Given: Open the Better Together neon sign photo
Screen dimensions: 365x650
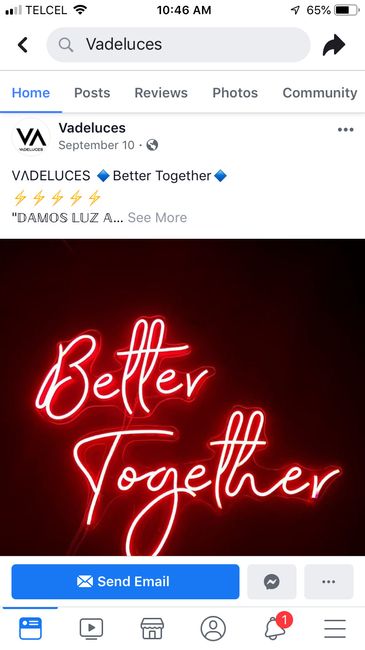Looking at the screenshot, I should pos(182,397).
